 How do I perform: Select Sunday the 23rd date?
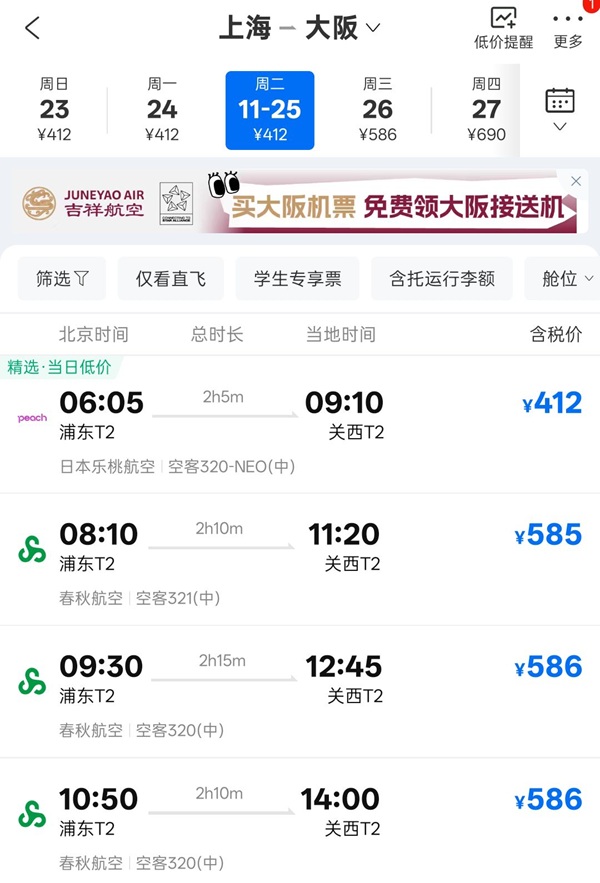coord(54,109)
